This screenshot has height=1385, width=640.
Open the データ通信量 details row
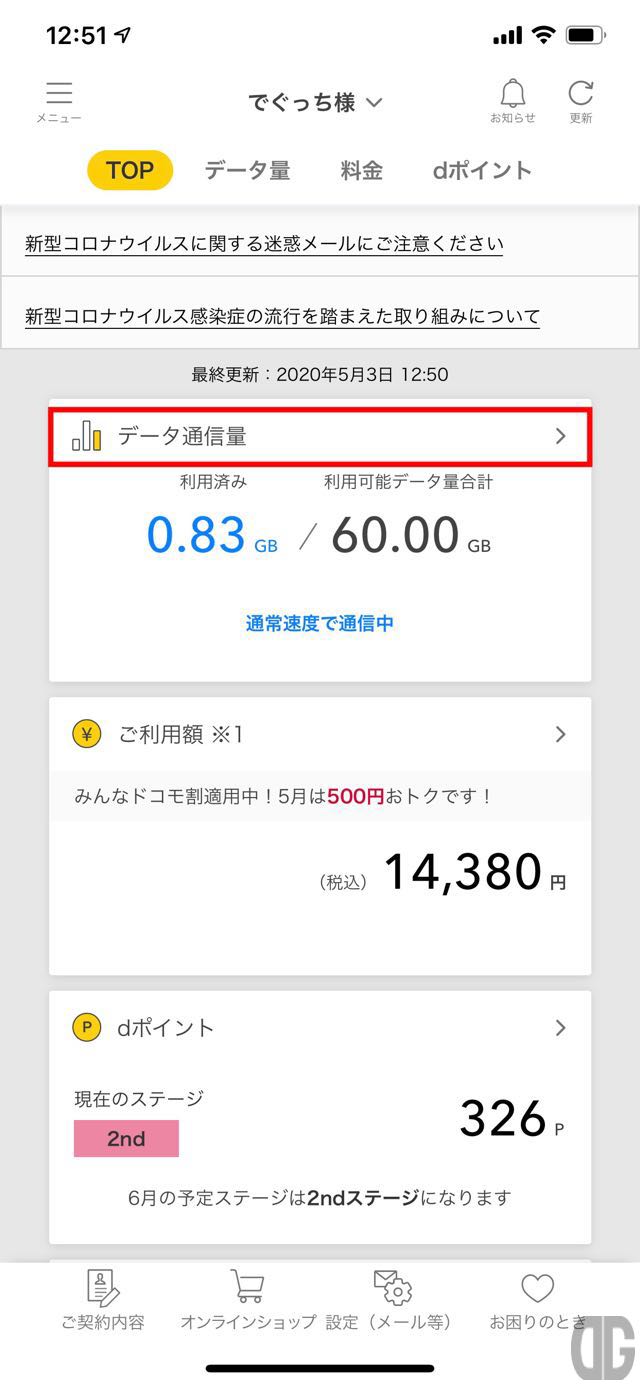tap(320, 437)
